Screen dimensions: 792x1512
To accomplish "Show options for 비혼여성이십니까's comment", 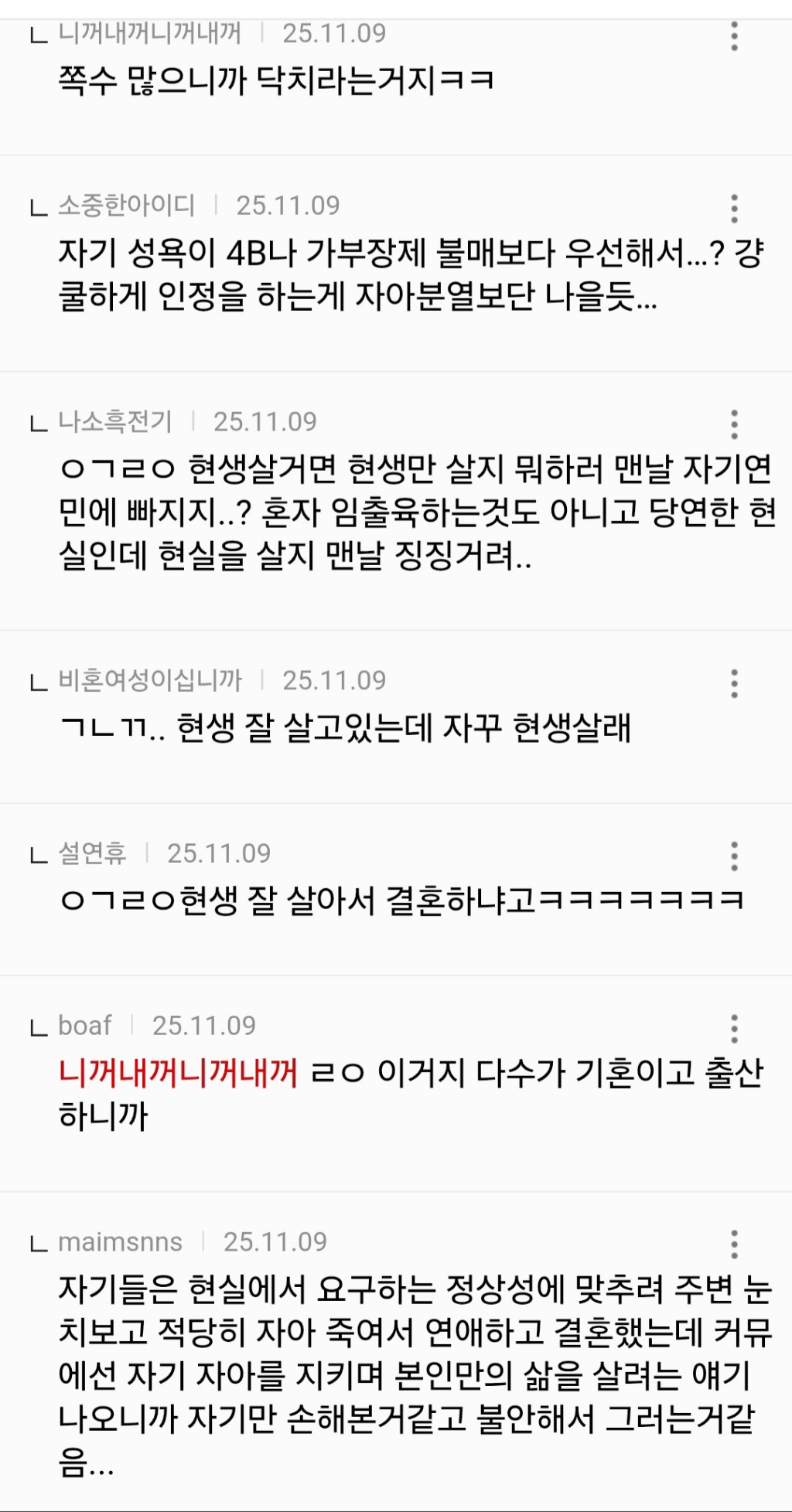I will tap(734, 683).
